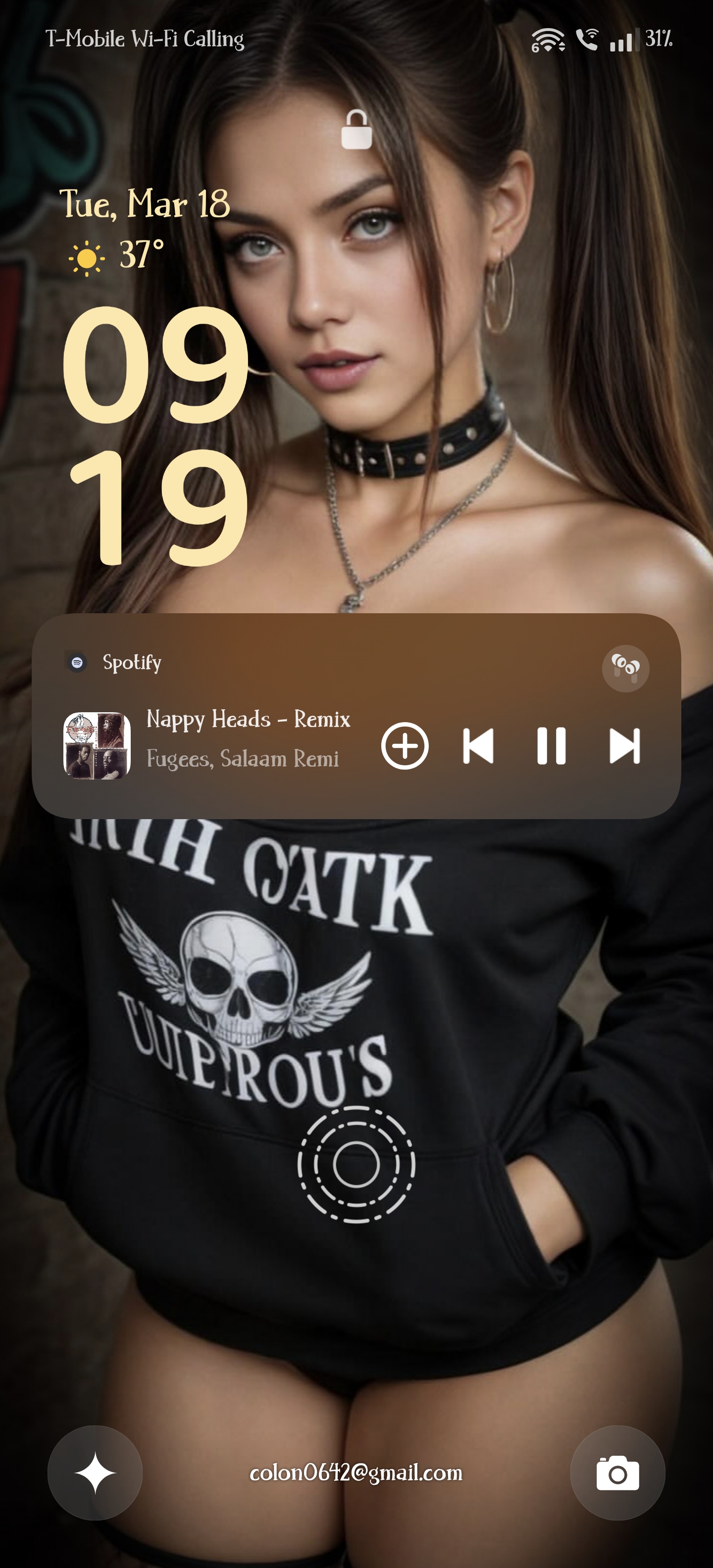Skip to the next track

[625, 746]
